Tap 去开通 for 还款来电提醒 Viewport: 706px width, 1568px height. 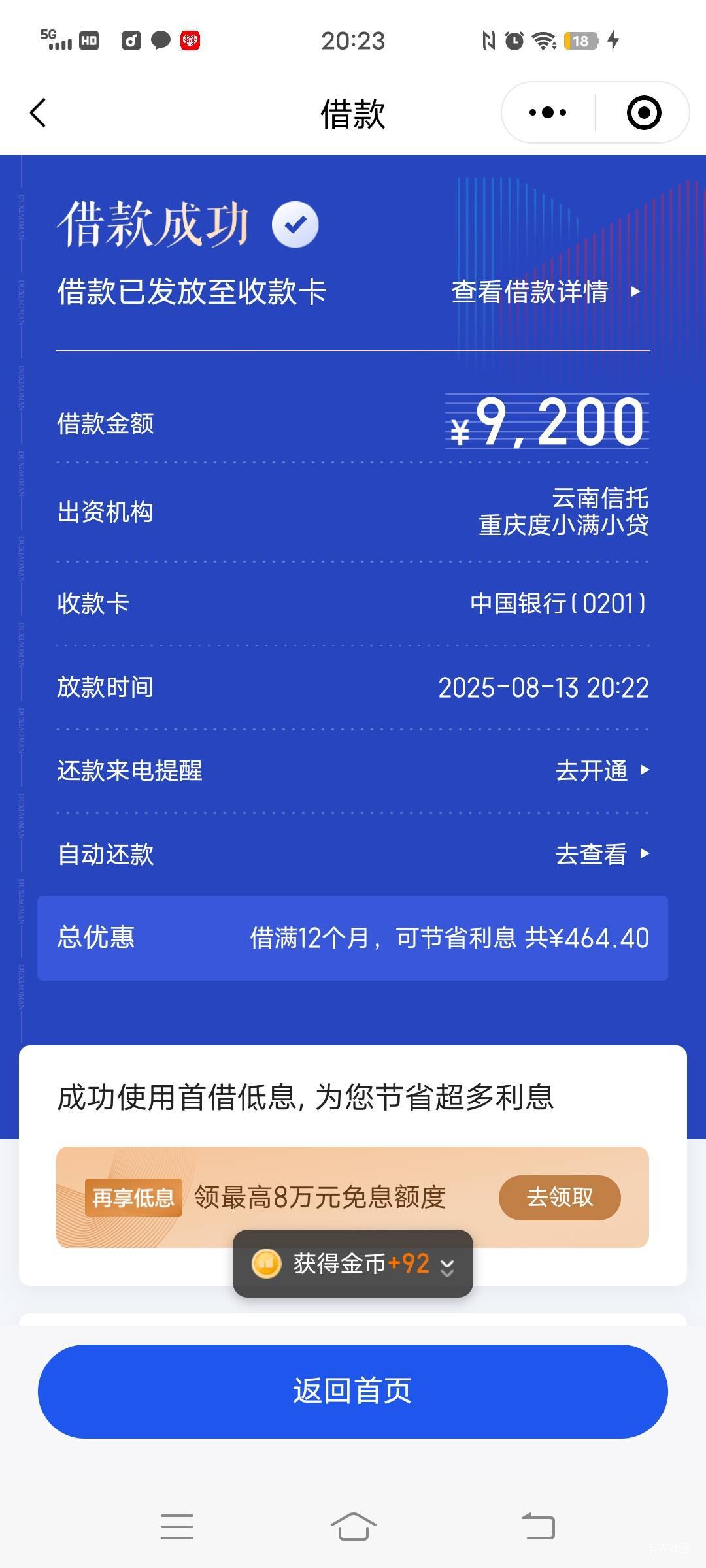click(x=602, y=770)
